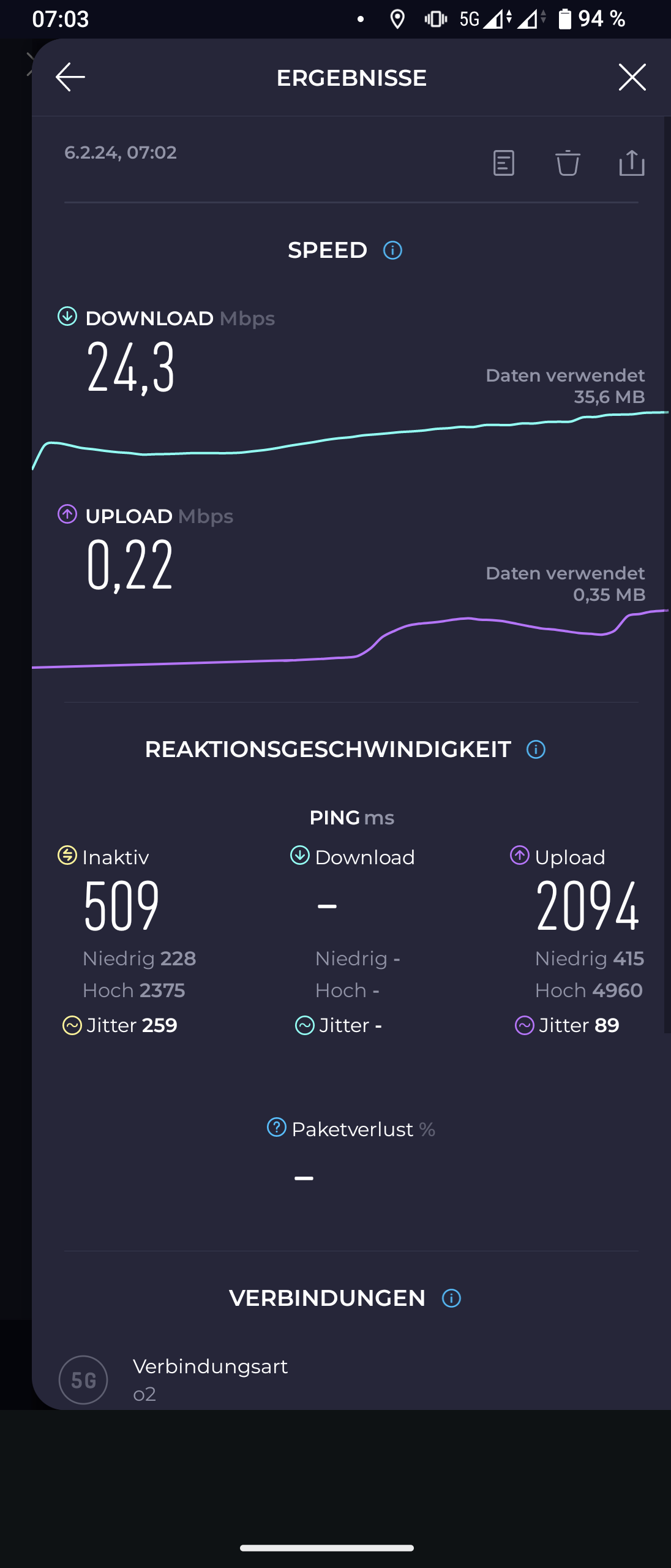
Task: Show info about Reaktionsgeschwindigkeit
Action: [x=536, y=750]
